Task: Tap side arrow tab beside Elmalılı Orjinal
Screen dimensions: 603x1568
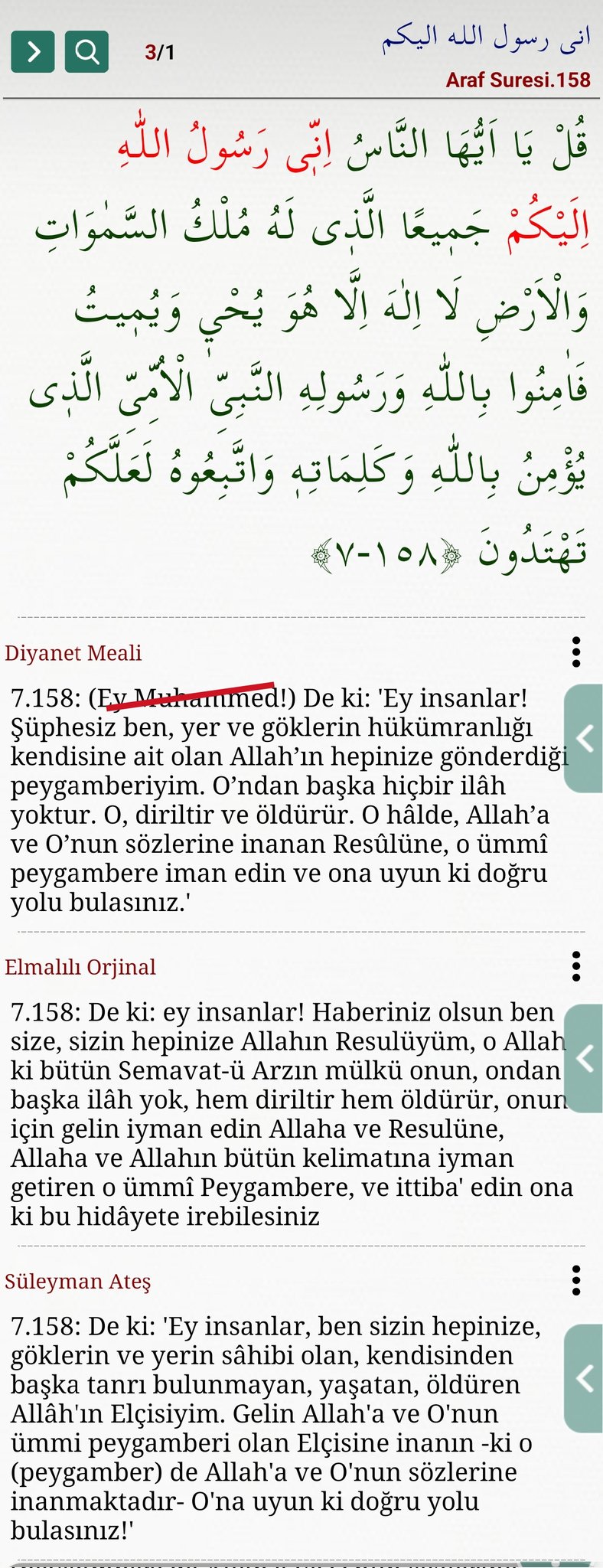Action: point(584,1058)
